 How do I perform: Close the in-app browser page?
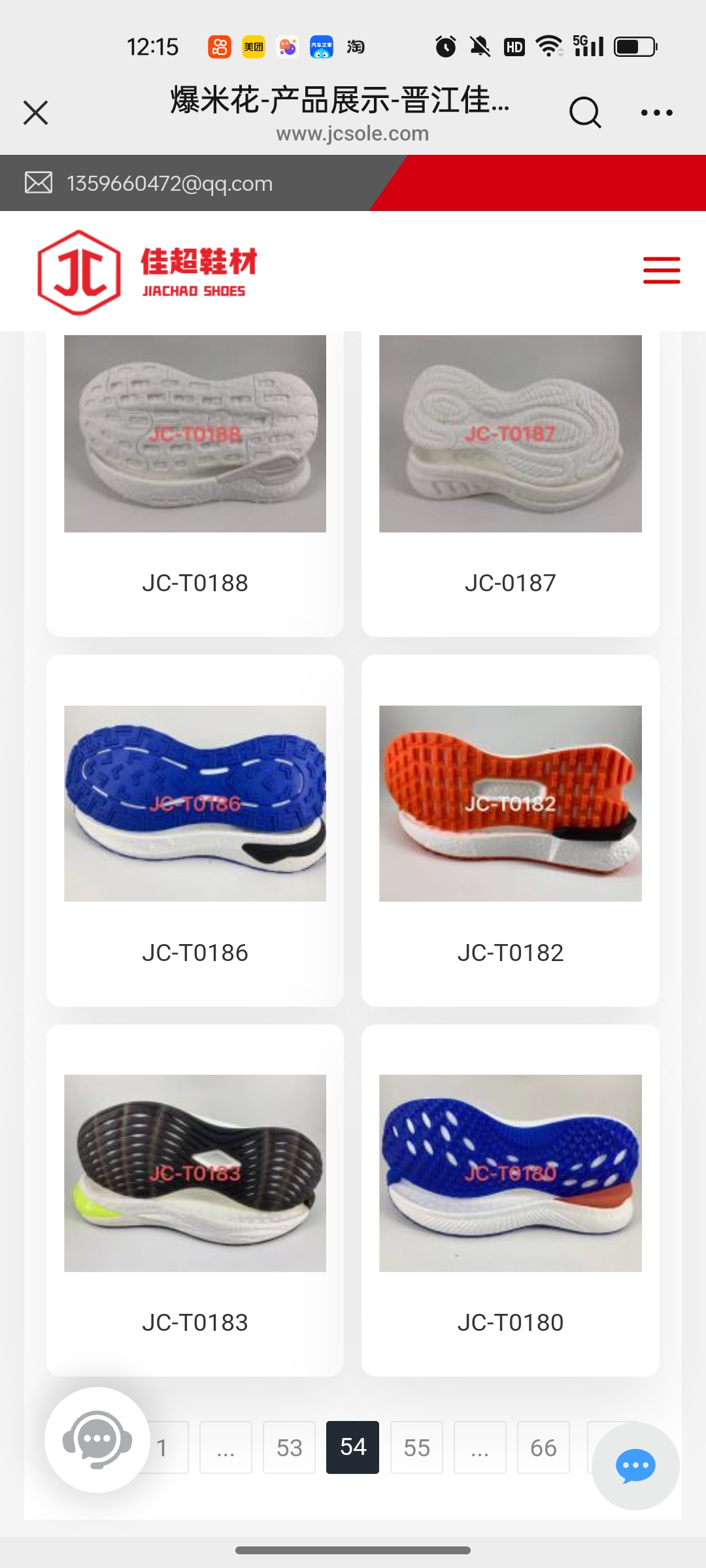pos(36,112)
